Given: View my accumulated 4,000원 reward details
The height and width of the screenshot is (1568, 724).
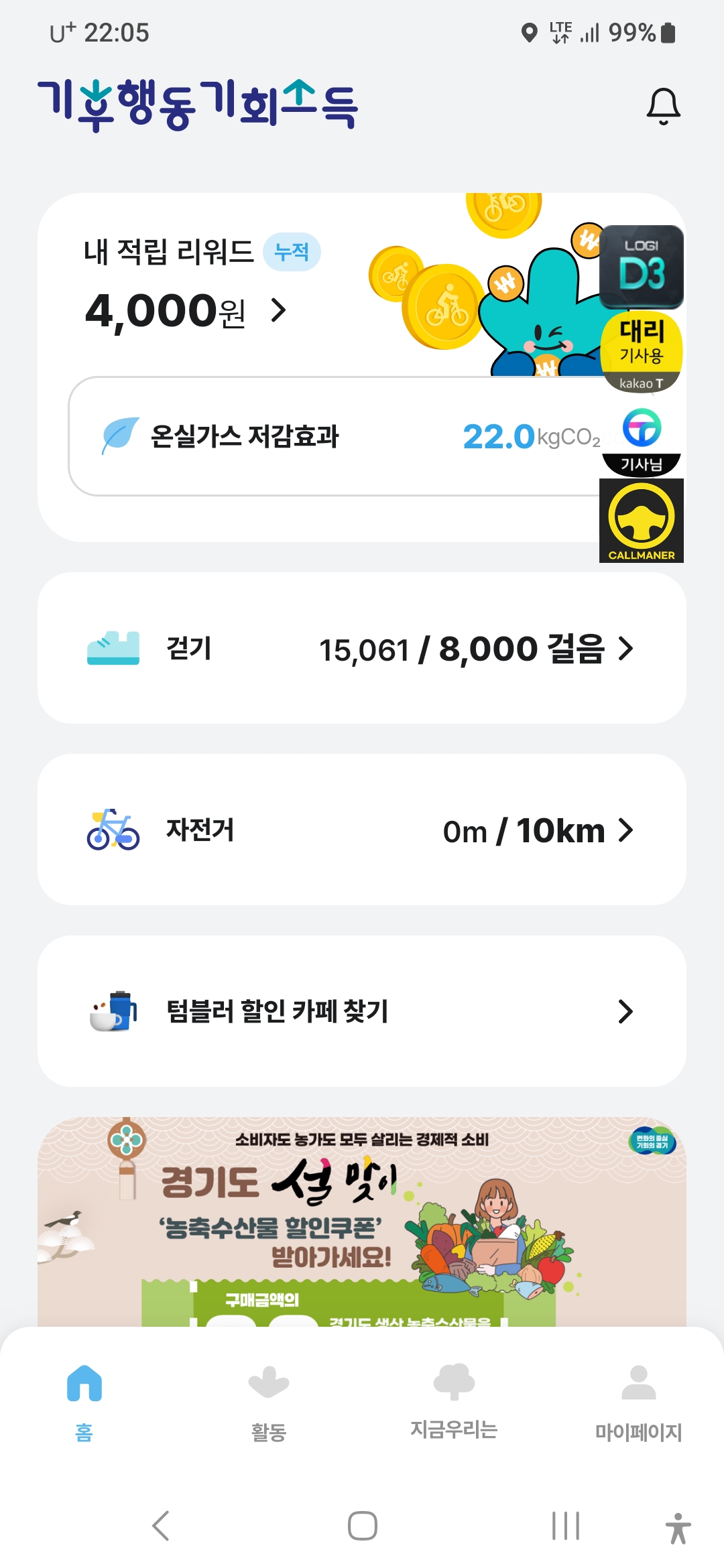Looking at the screenshot, I should point(186,311).
